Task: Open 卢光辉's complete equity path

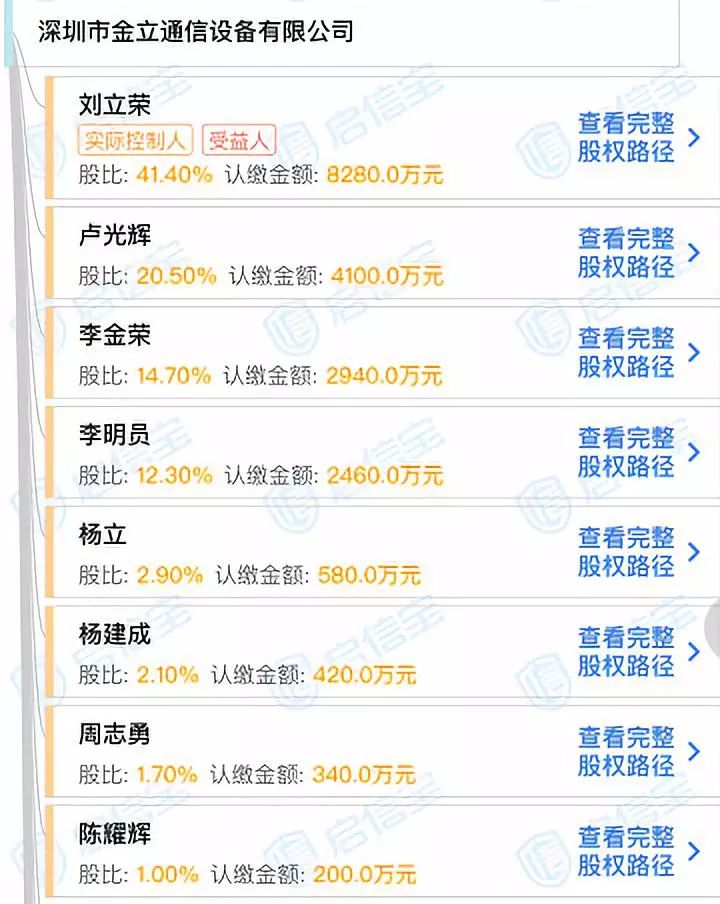Action: pos(627,252)
